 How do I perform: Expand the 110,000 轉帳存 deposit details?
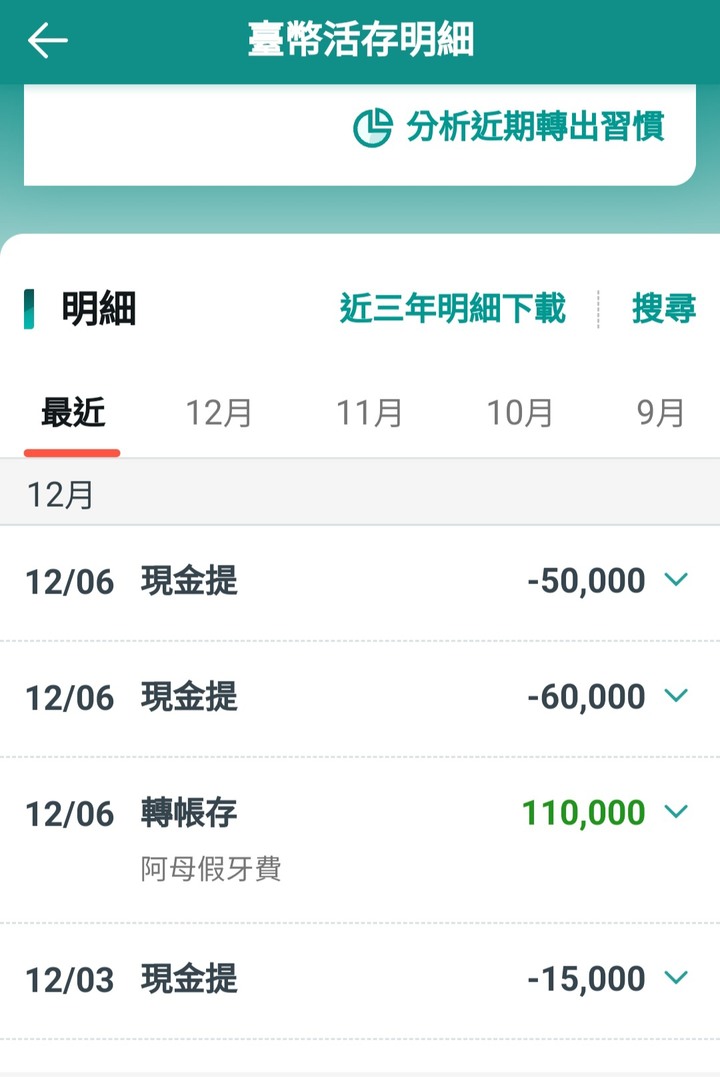[x=677, y=812]
